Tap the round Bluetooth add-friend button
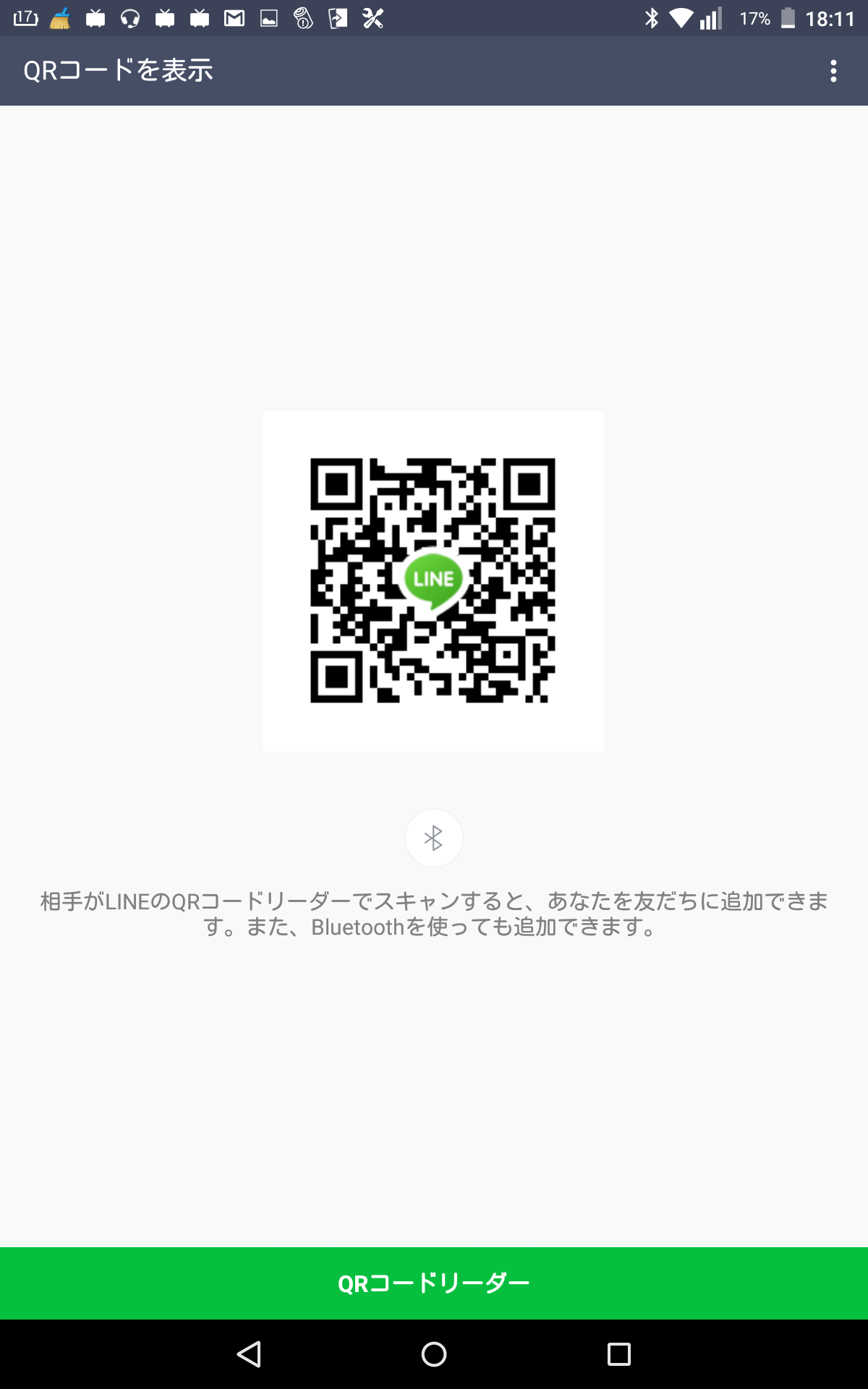Screen dimensions: 868x1389 (433, 838)
